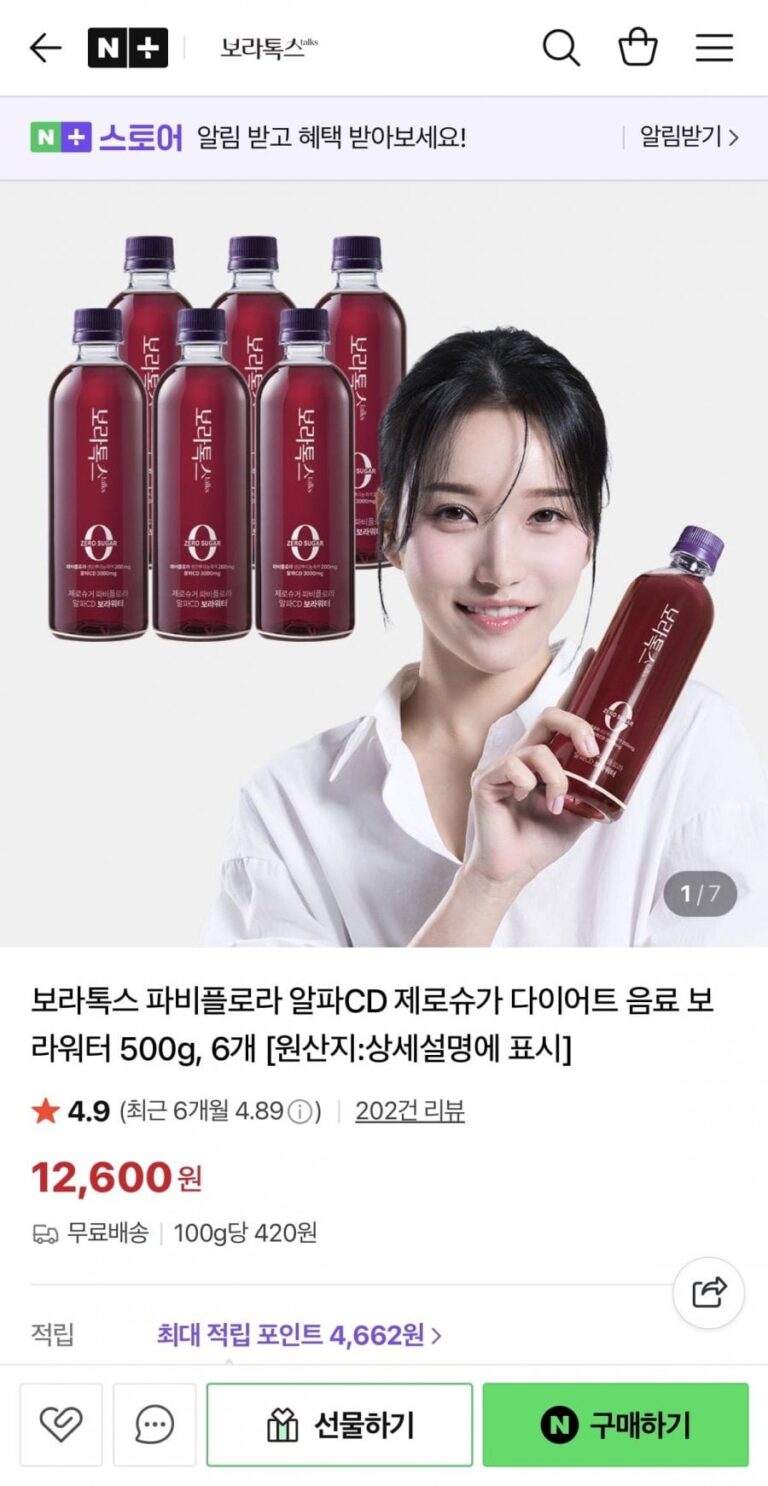Viewport: 768px width, 1486px height.
Task: Tap 구매하기 to buy now
Action: click(615, 1424)
